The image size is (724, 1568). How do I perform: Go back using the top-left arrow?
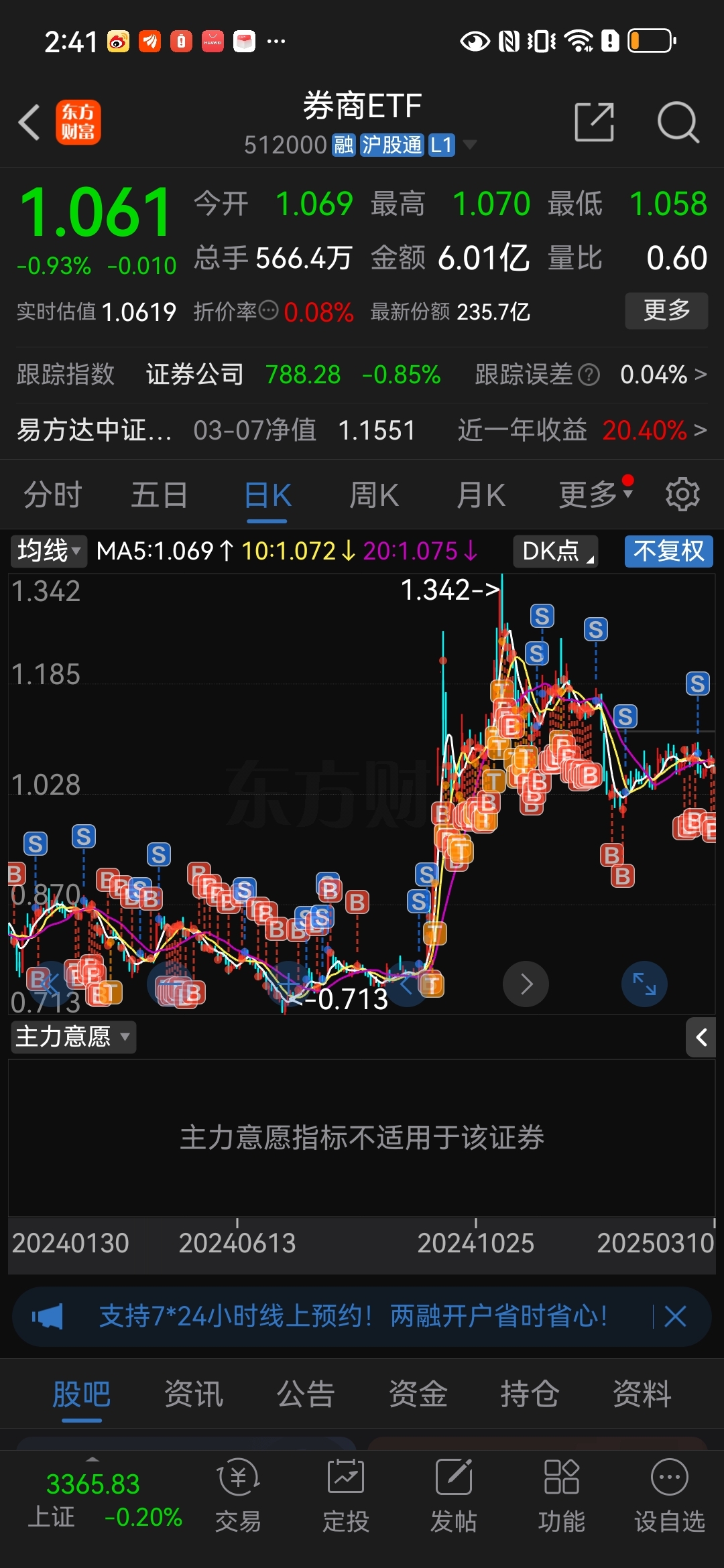pyautogui.click(x=29, y=122)
